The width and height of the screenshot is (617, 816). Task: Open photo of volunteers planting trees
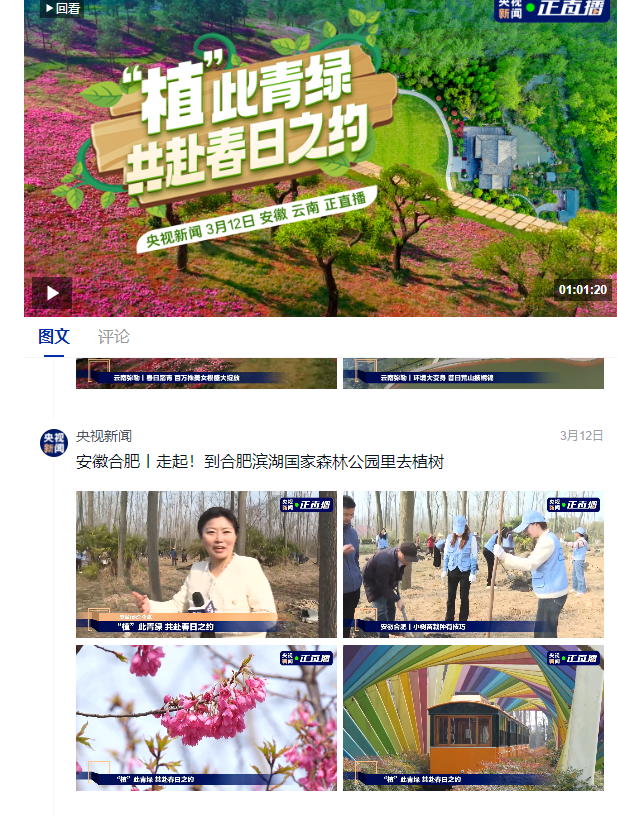pos(473,564)
